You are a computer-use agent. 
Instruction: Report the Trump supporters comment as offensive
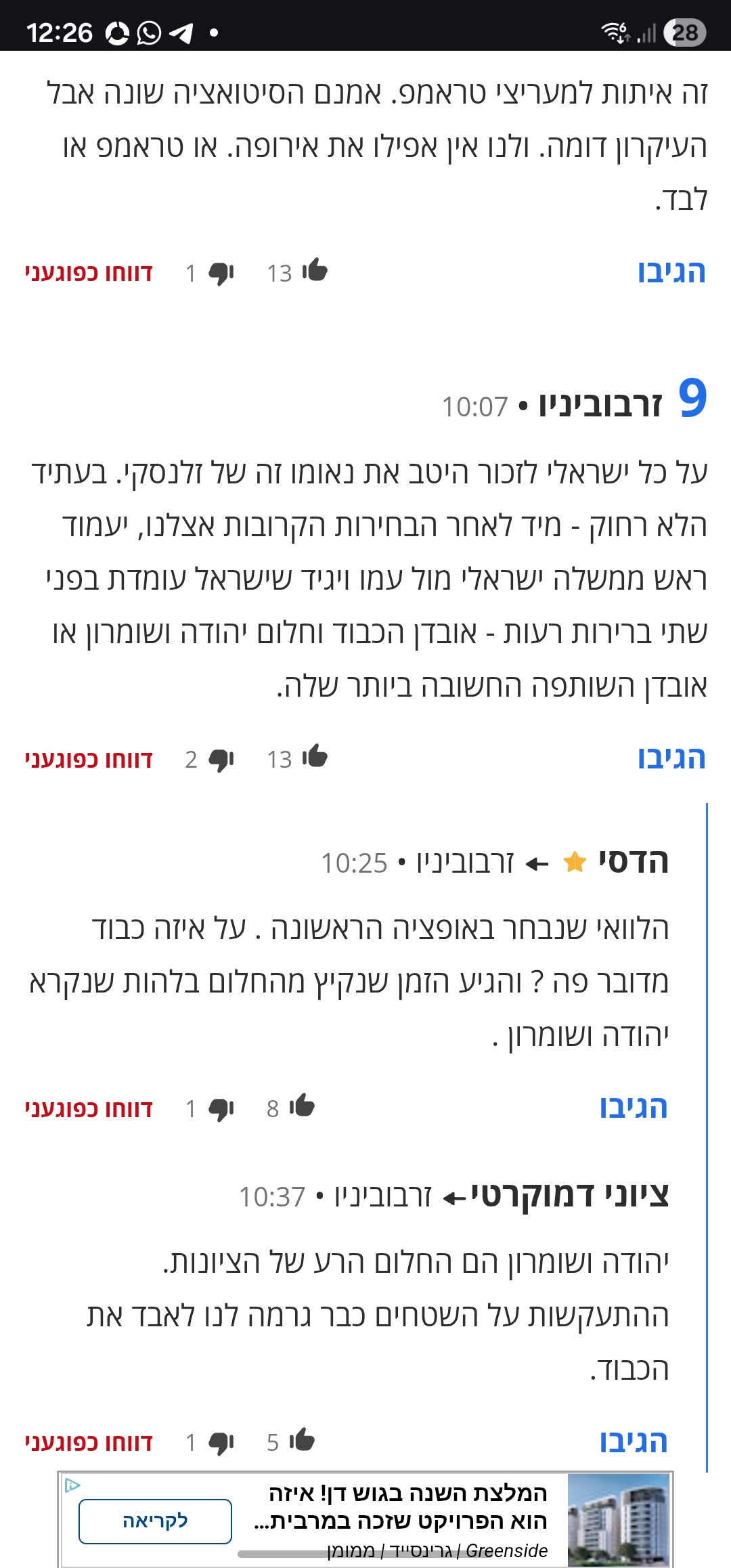point(89,273)
